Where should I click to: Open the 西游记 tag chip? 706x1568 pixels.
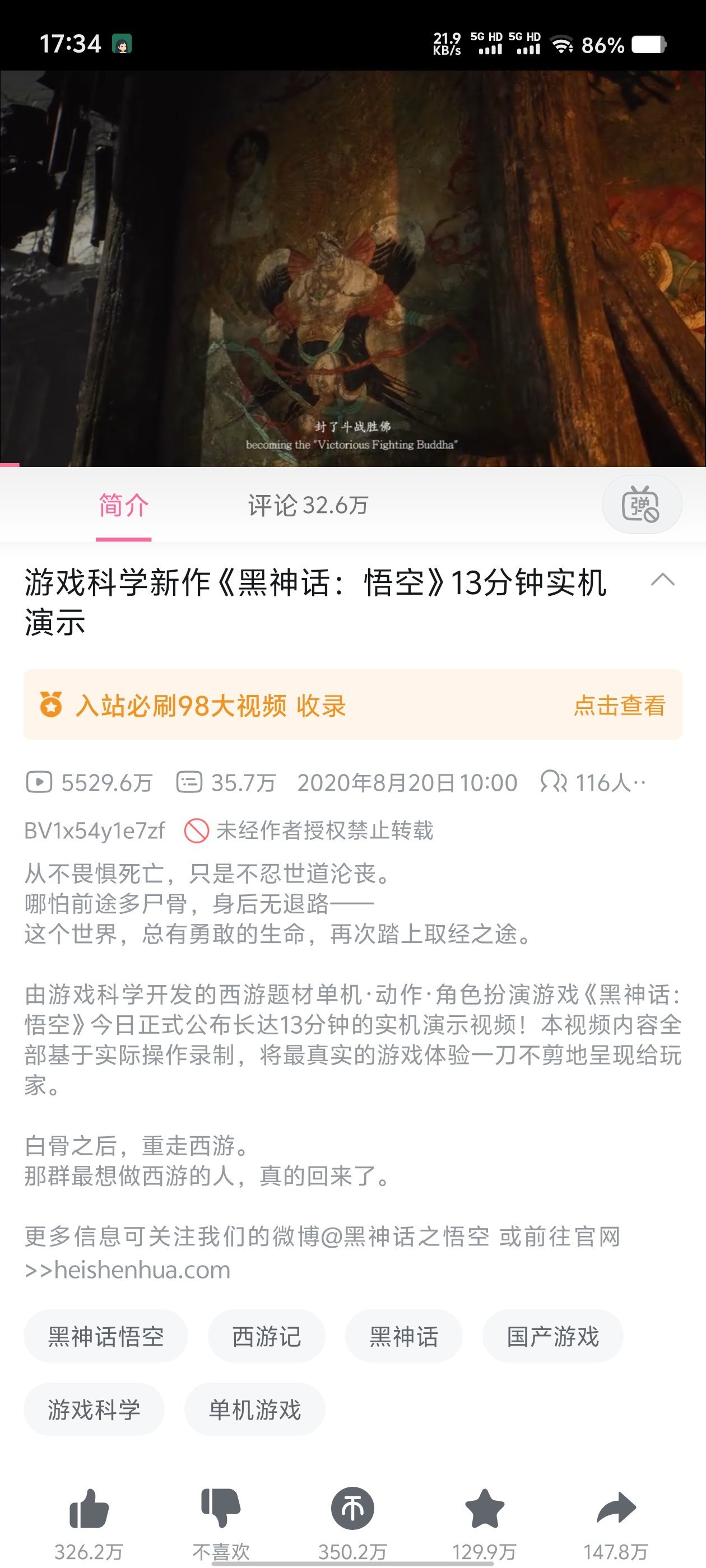[x=266, y=1337]
